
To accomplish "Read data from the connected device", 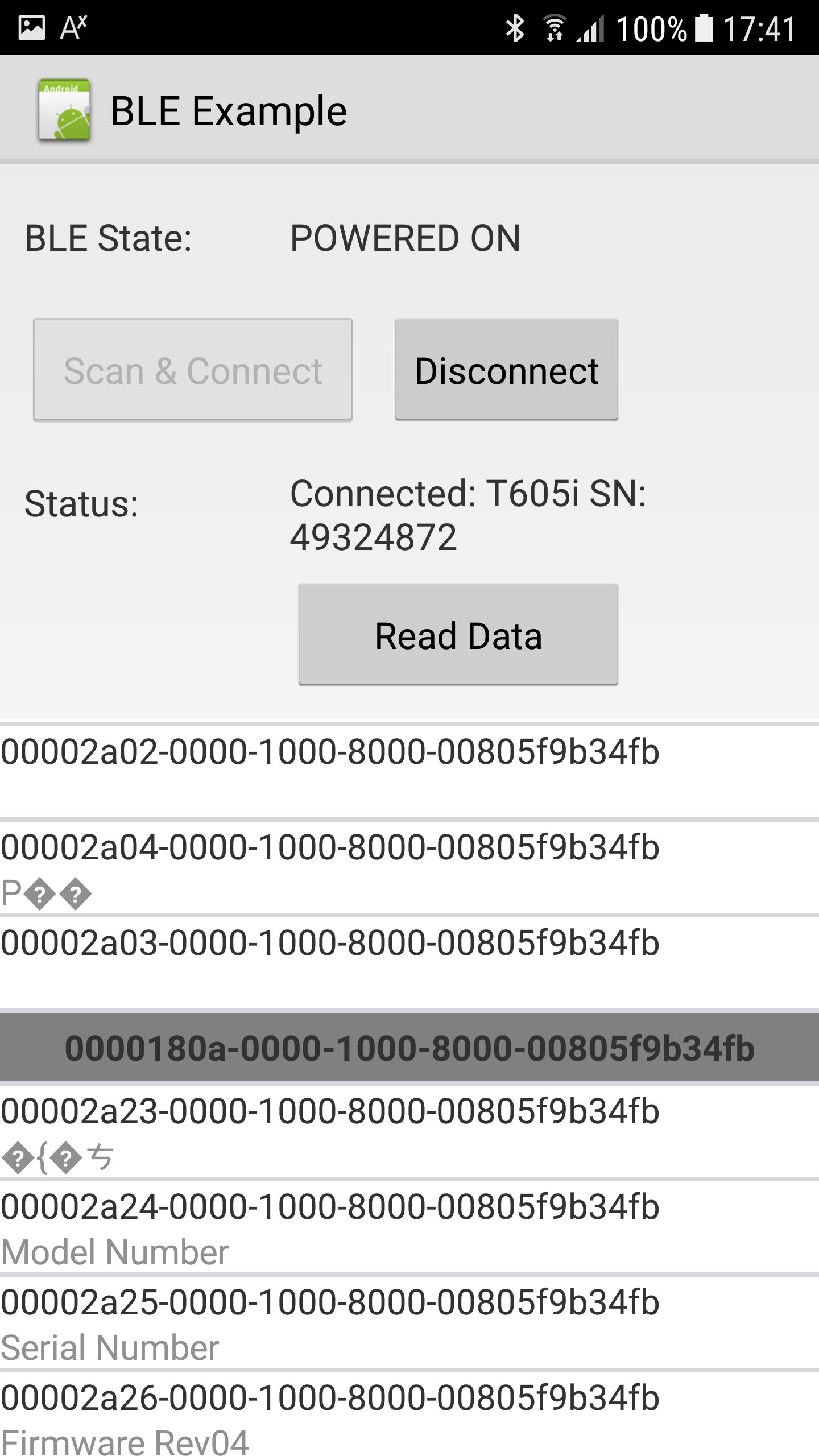I will (x=458, y=635).
